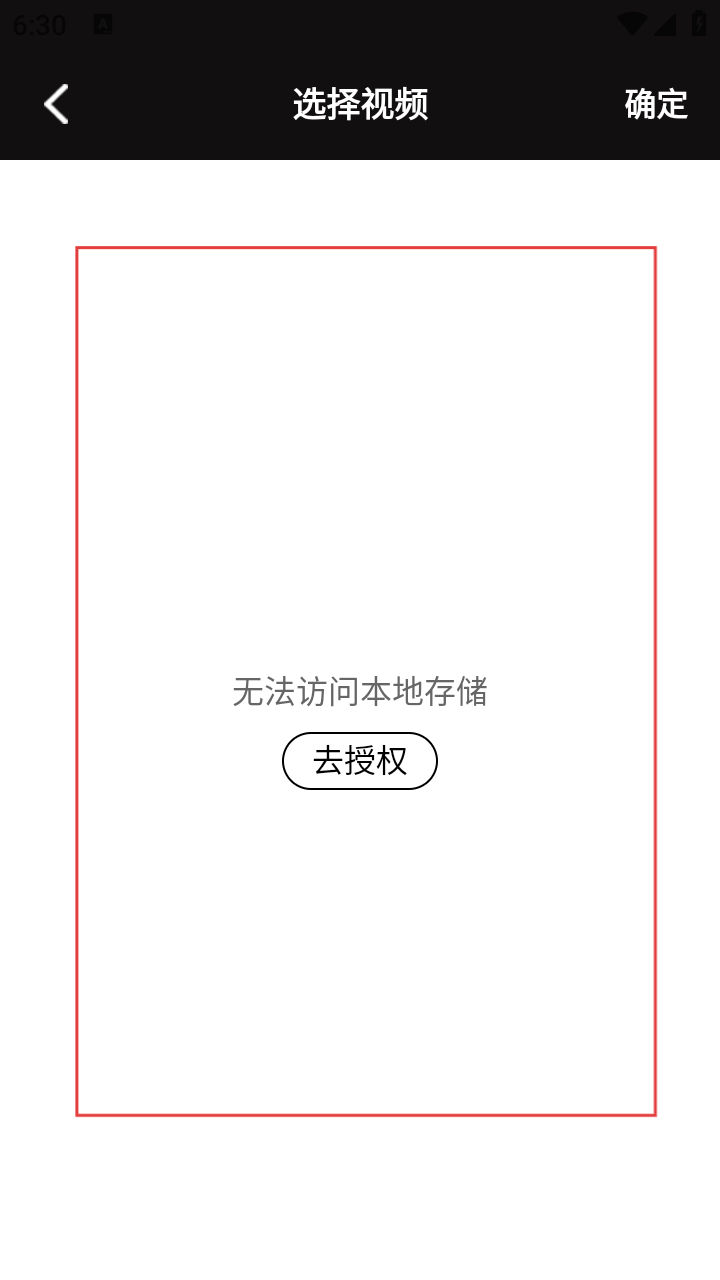Go back using the top-left arrow
The width and height of the screenshot is (720, 1280).
(x=56, y=104)
